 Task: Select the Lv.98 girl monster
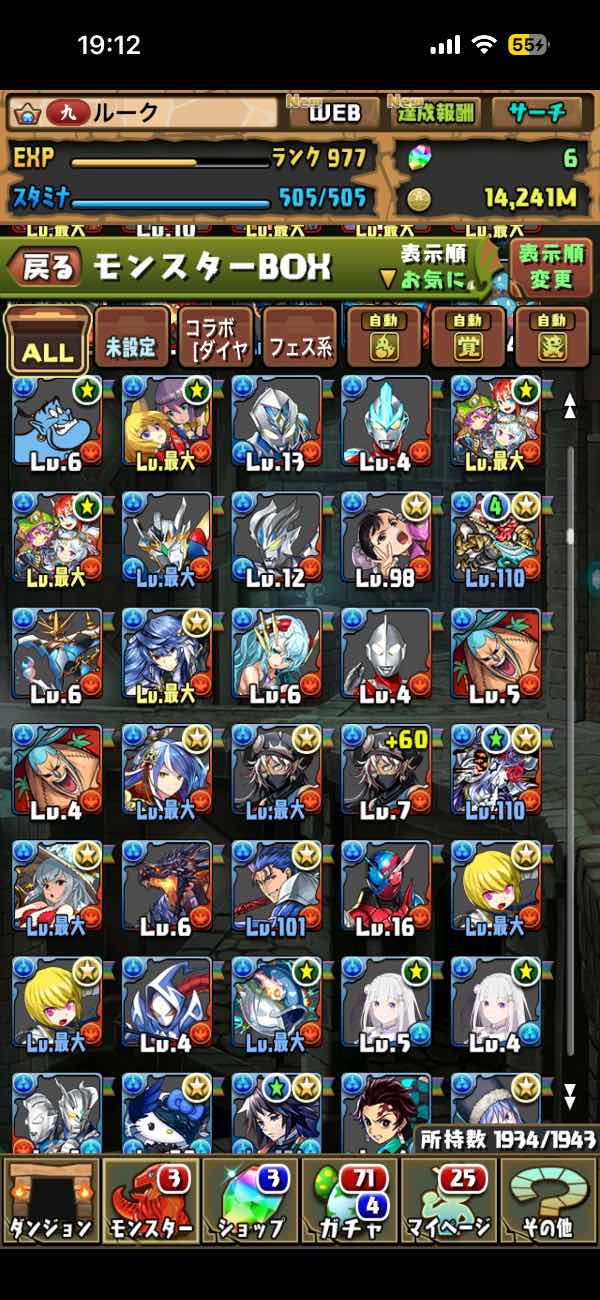pyautogui.click(x=386, y=538)
